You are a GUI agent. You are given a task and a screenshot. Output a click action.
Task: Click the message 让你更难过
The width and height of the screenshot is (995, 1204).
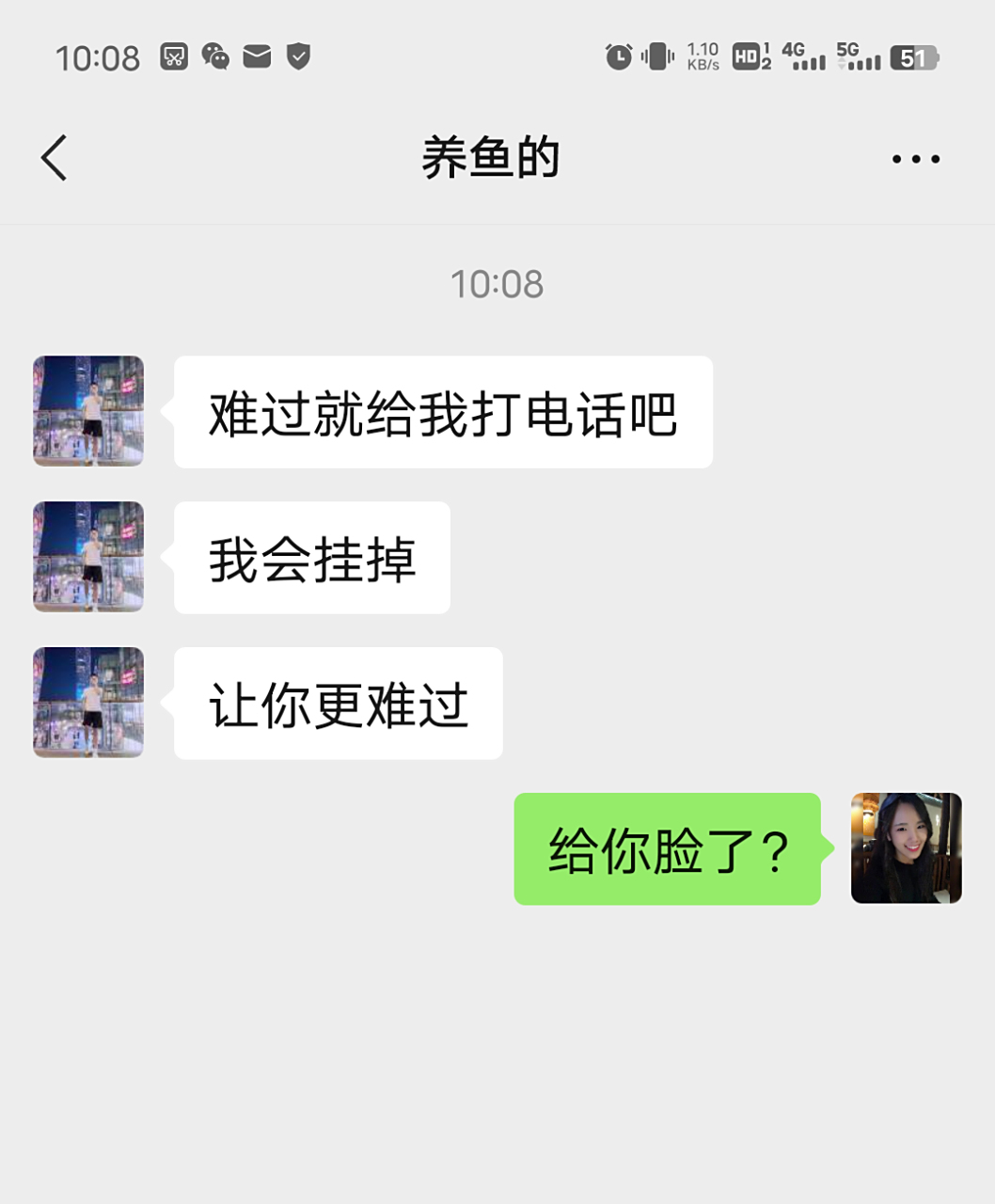[337, 702]
